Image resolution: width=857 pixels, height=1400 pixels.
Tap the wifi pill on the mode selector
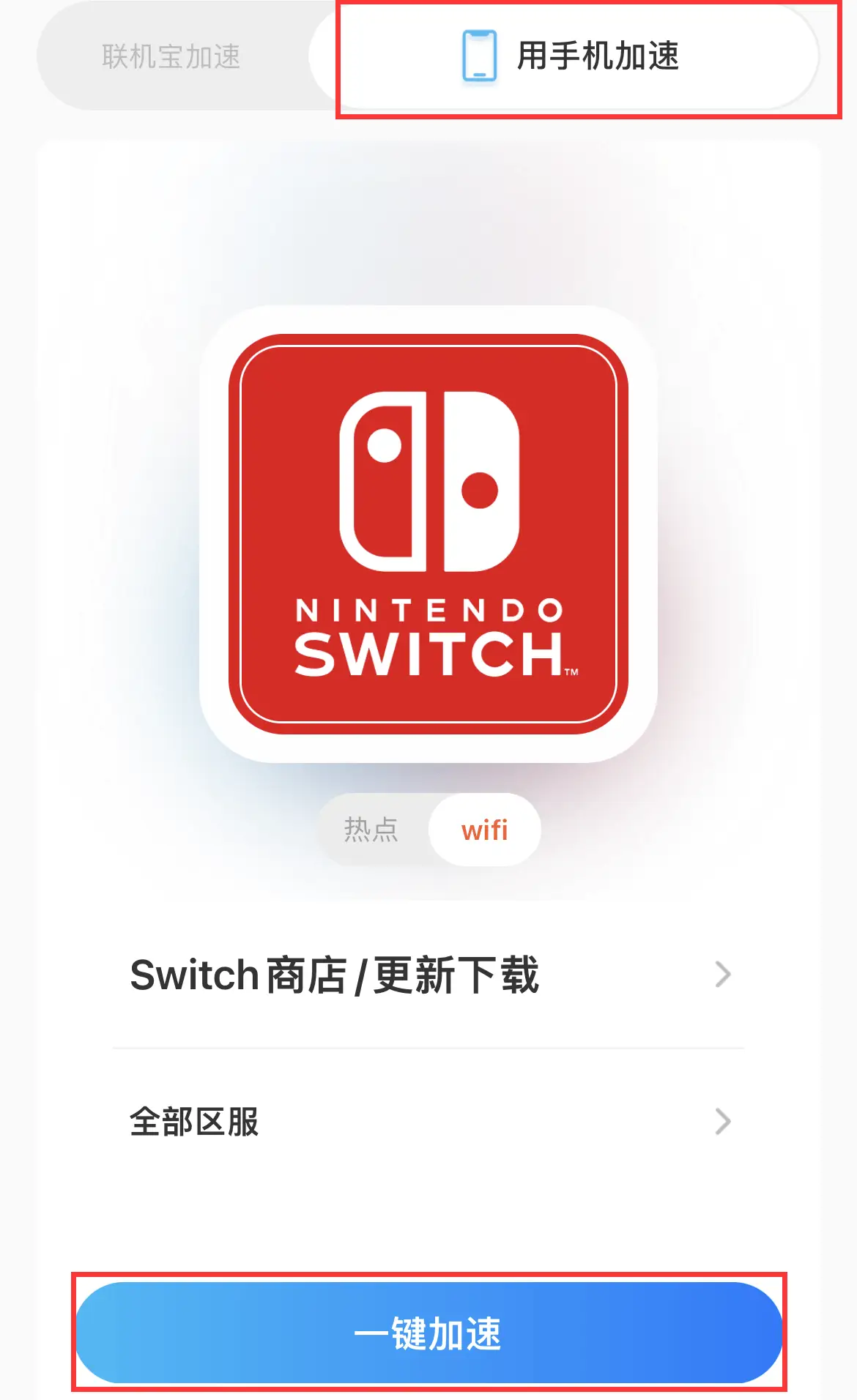485,828
